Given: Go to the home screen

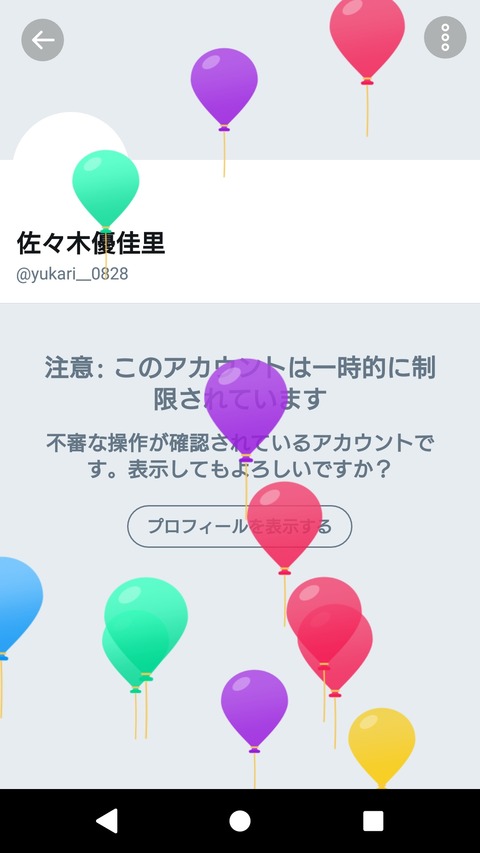Looking at the screenshot, I should [x=239, y=821].
